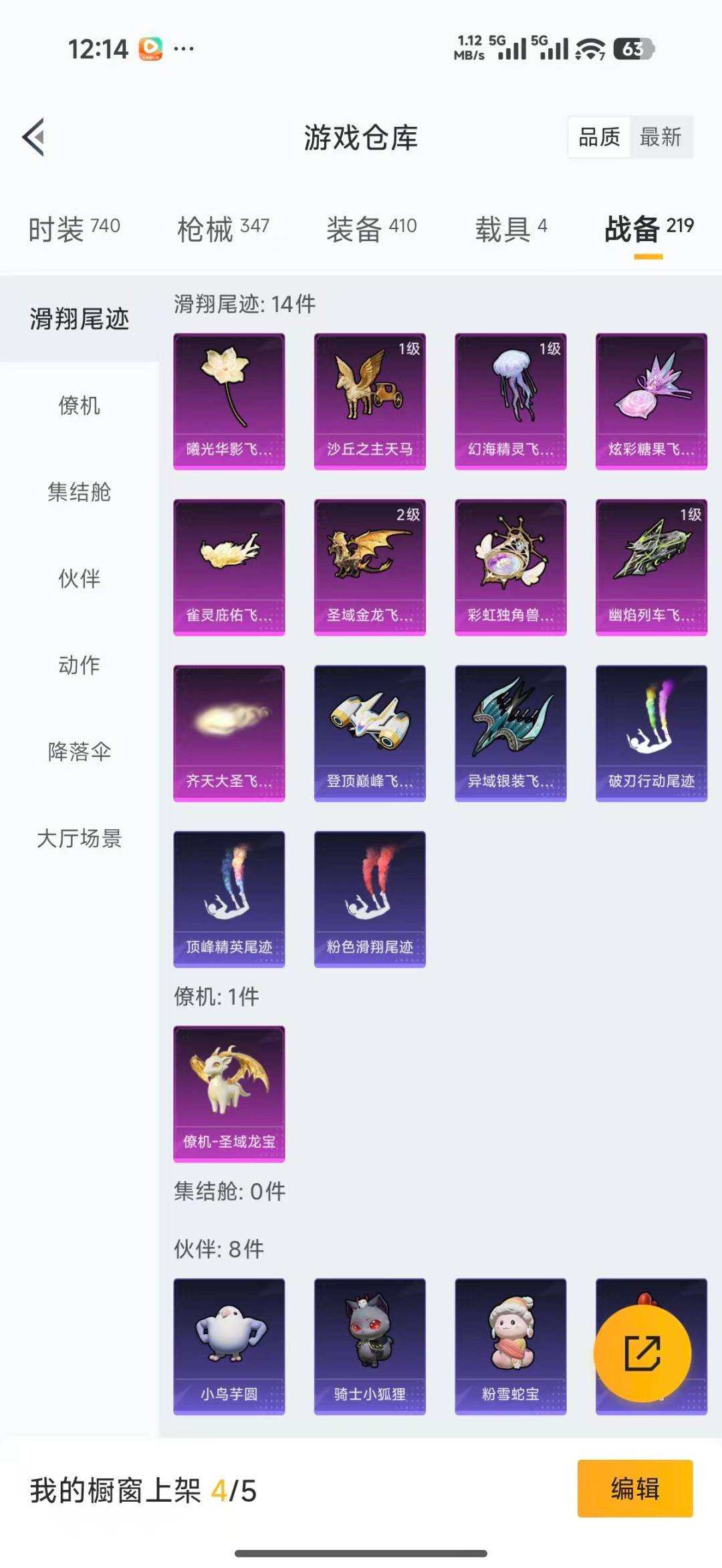Enable the 品质 sort option
Image resolution: width=722 pixels, height=1568 pixels.
pos(600,138)
